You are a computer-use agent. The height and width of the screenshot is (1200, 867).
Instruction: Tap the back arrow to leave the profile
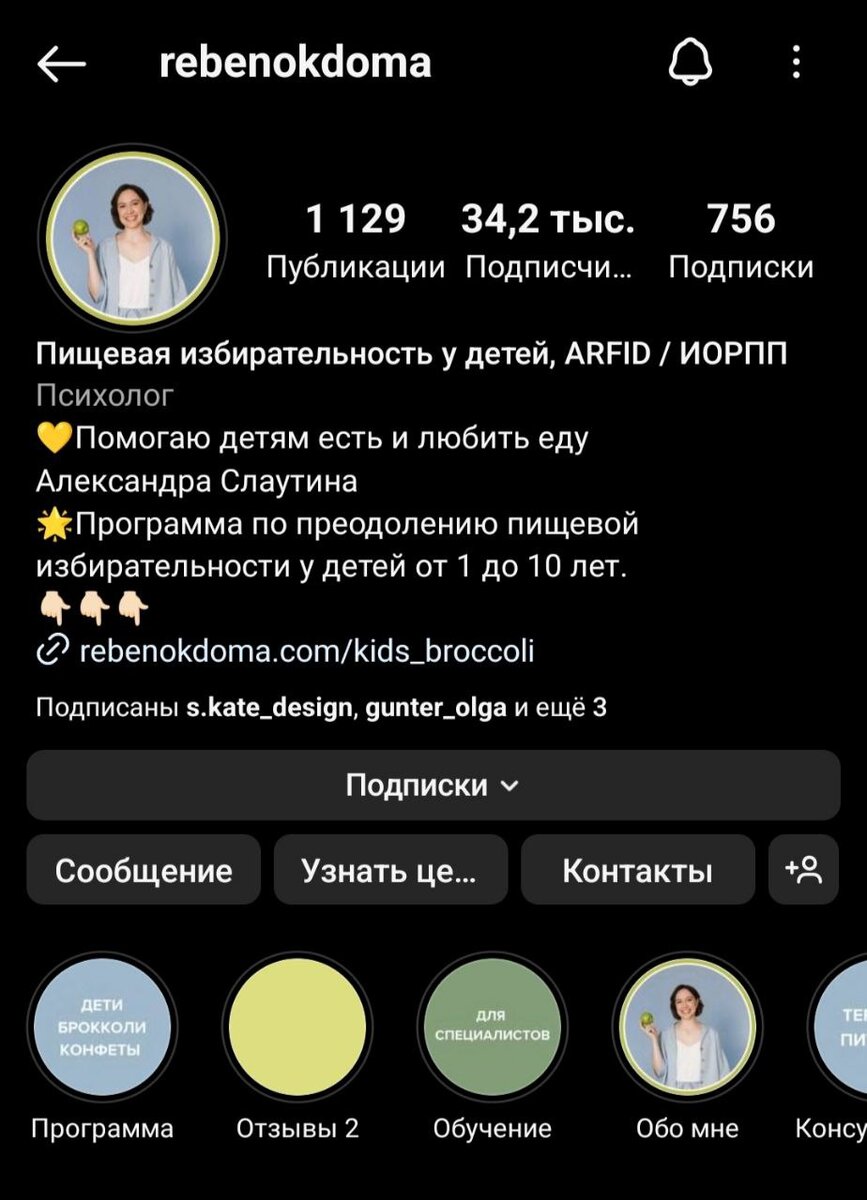click(60, 63)
